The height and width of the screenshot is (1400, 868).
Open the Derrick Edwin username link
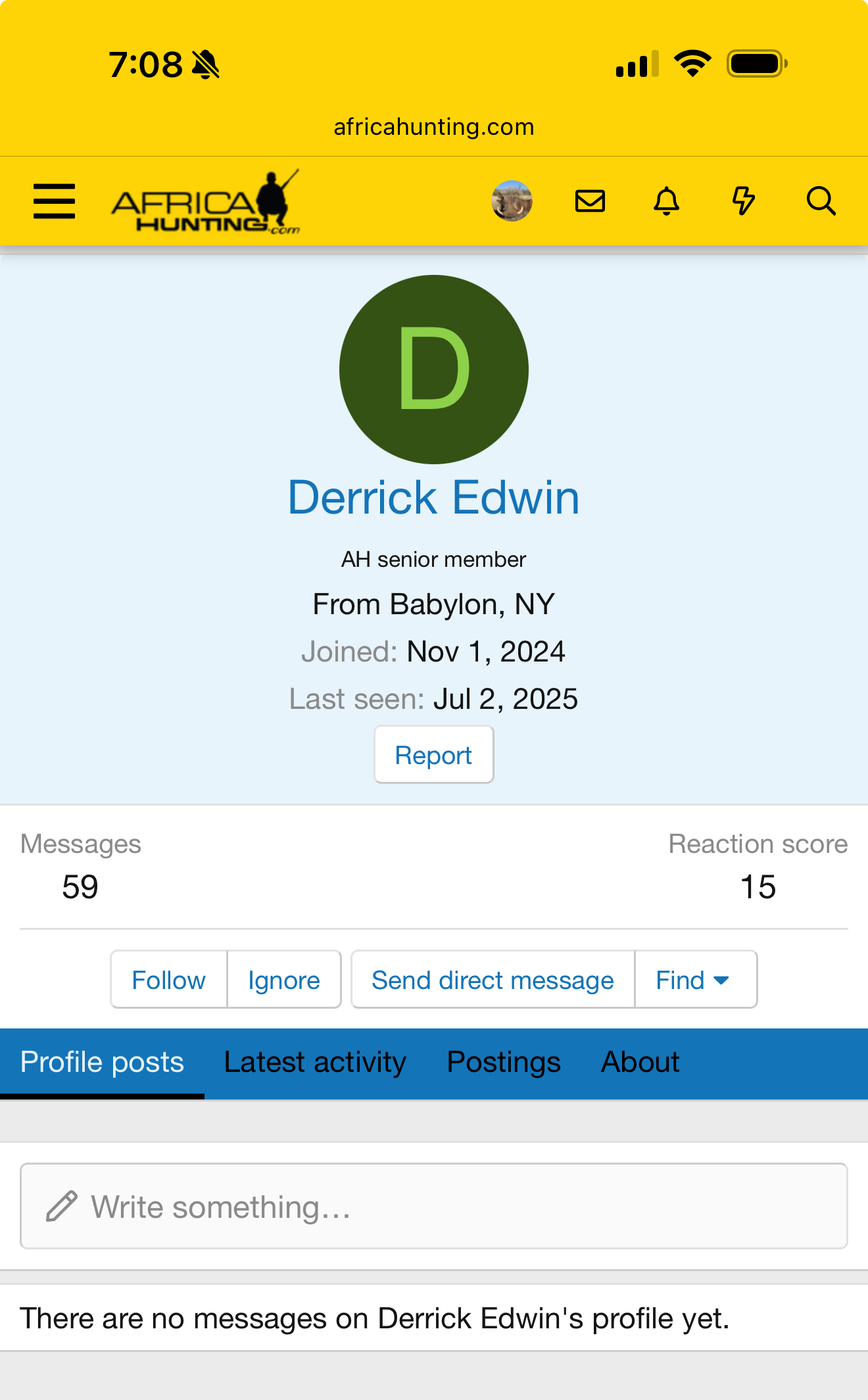(x=434, y=498)
